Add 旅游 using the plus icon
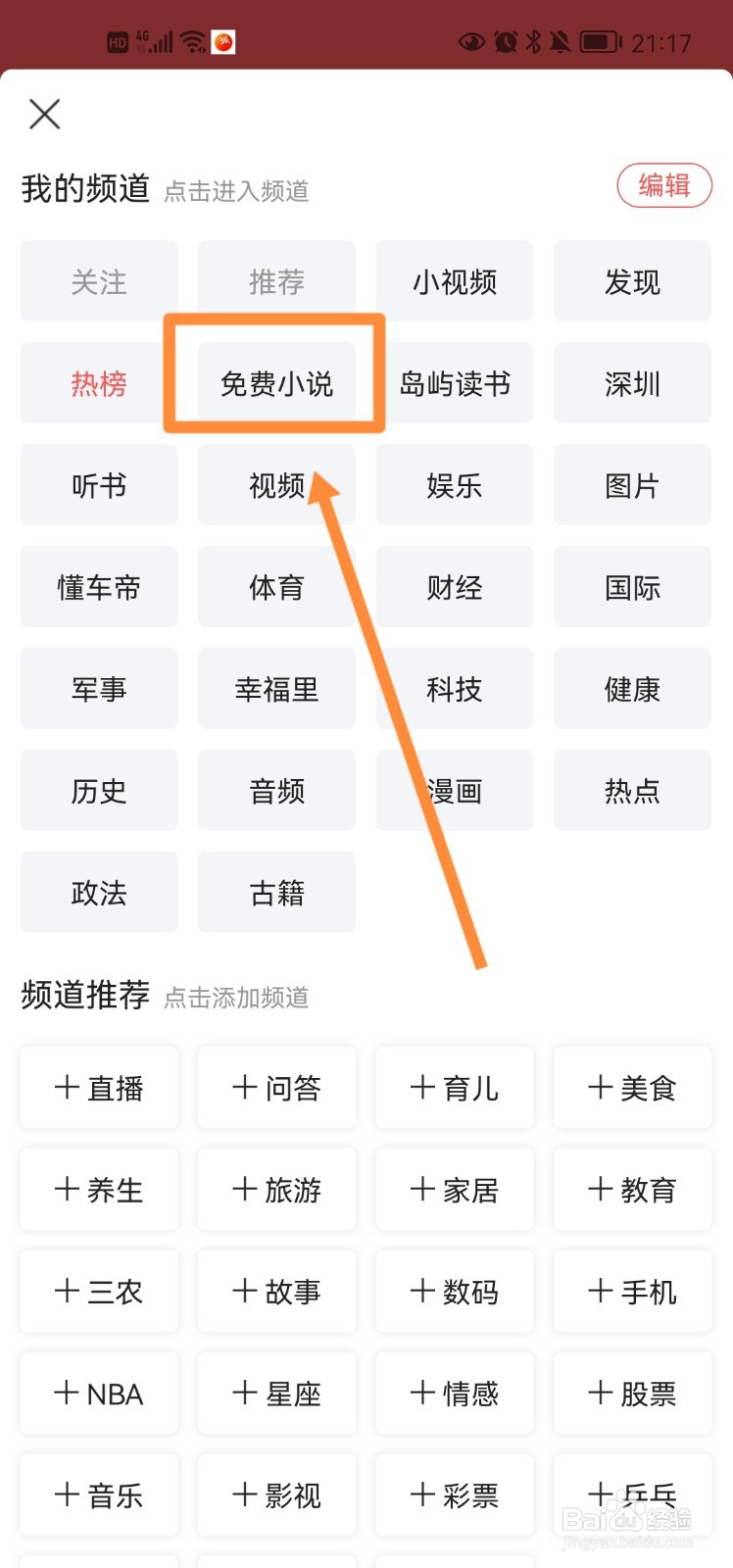 [x=244, y=1190]
